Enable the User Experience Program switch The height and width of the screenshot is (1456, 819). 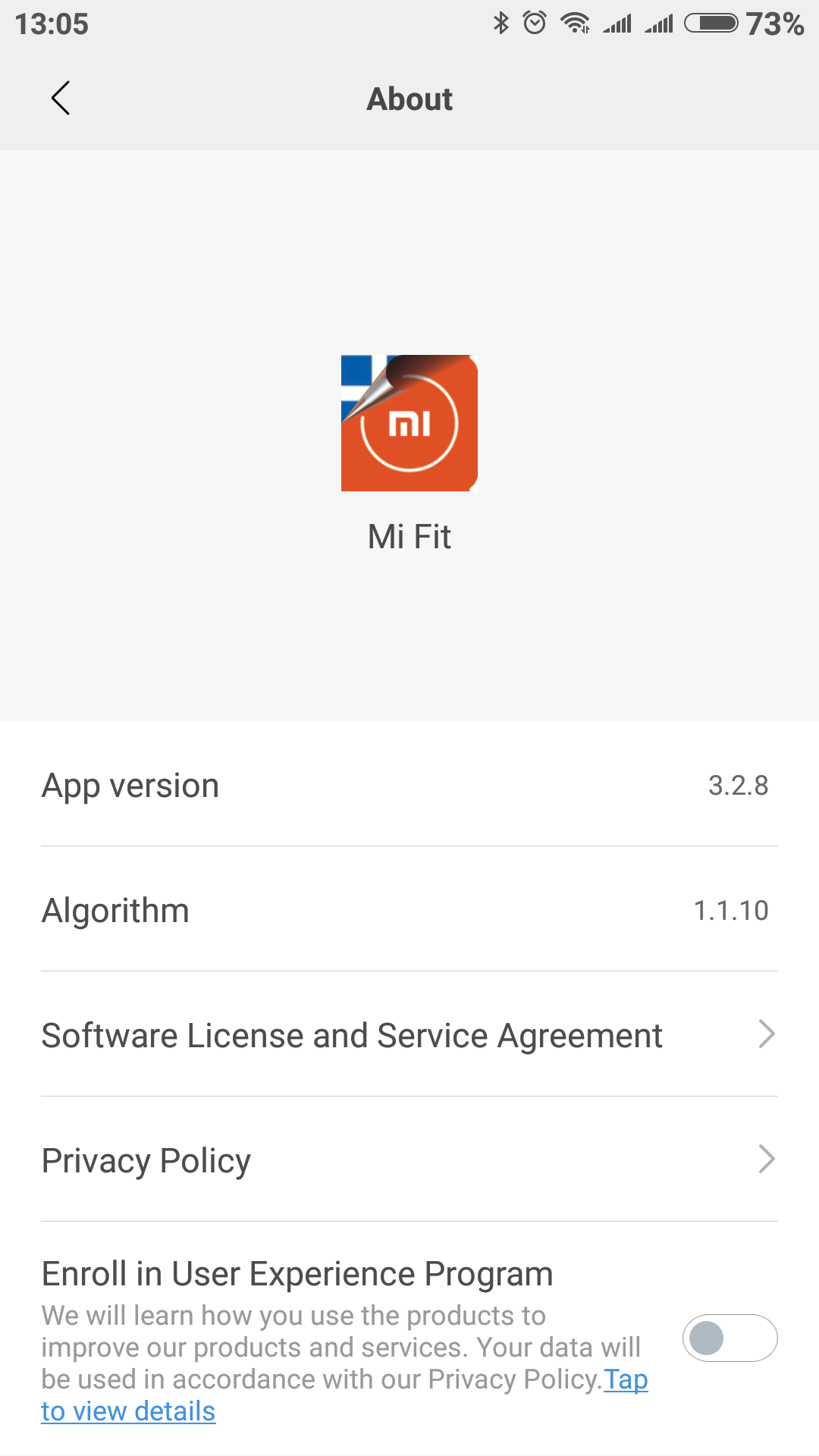coord(729,1338)
